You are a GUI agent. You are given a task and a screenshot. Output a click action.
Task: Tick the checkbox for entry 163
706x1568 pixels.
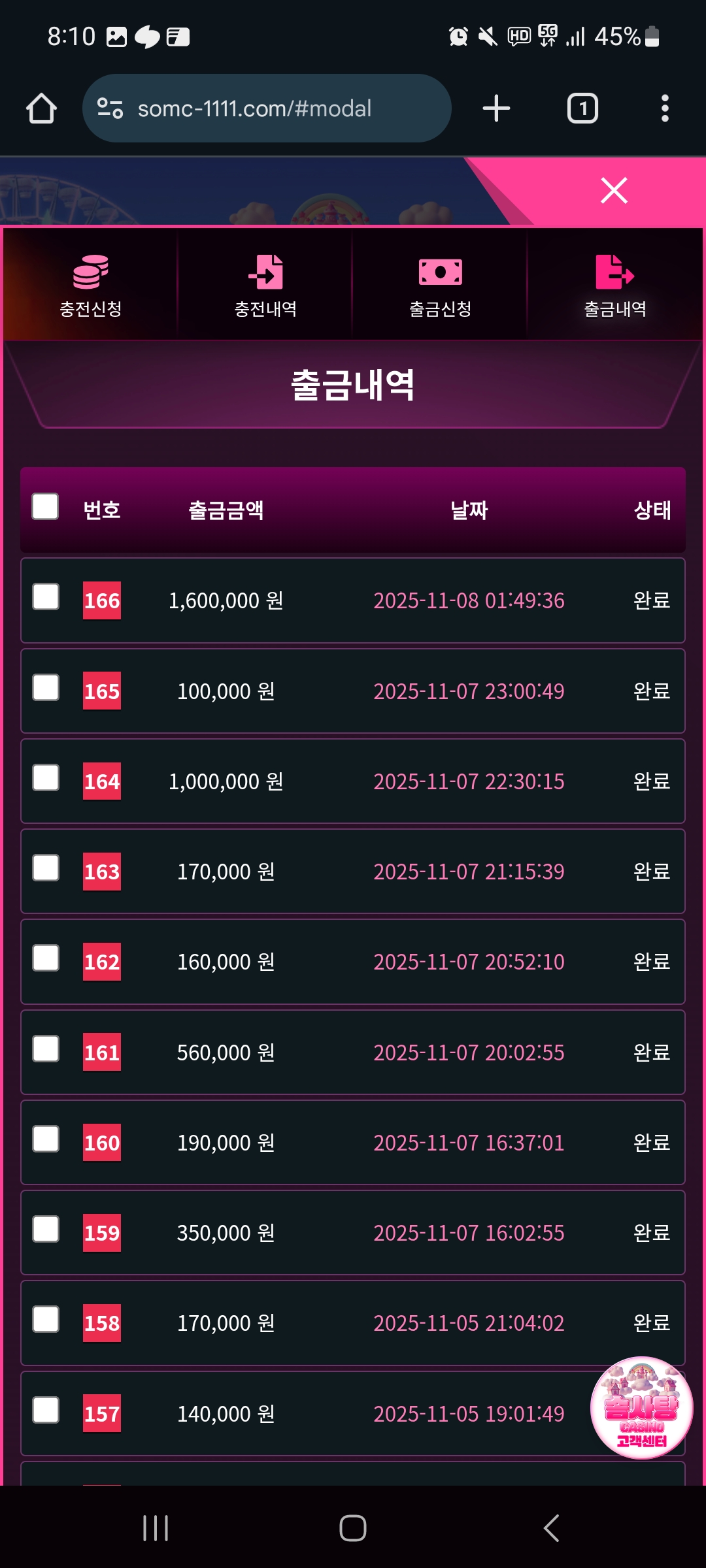pyautogui.click(x=46, y=868)
